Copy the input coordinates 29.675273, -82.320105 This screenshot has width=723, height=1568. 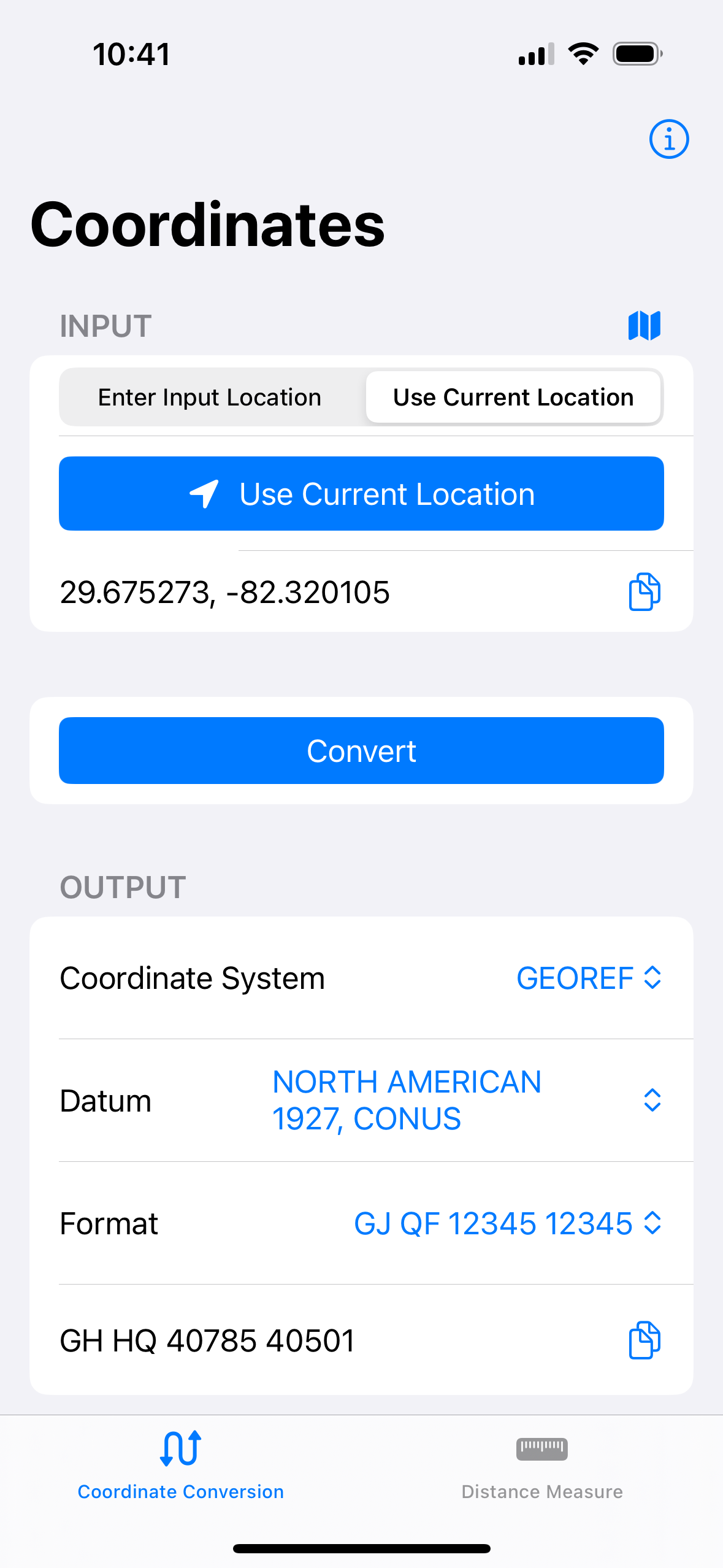click(x=644, y=592)
